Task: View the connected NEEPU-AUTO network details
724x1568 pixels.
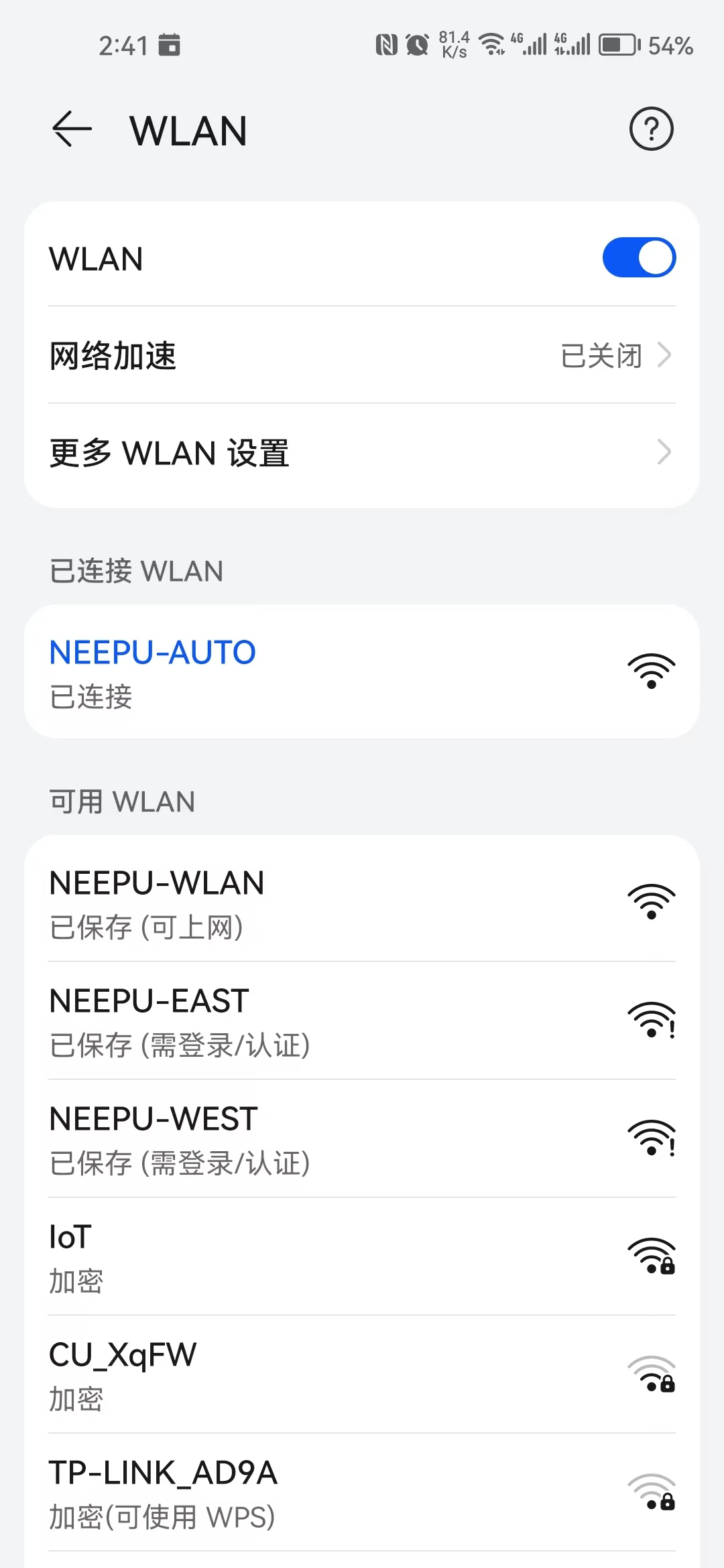Action: (362, 672)
